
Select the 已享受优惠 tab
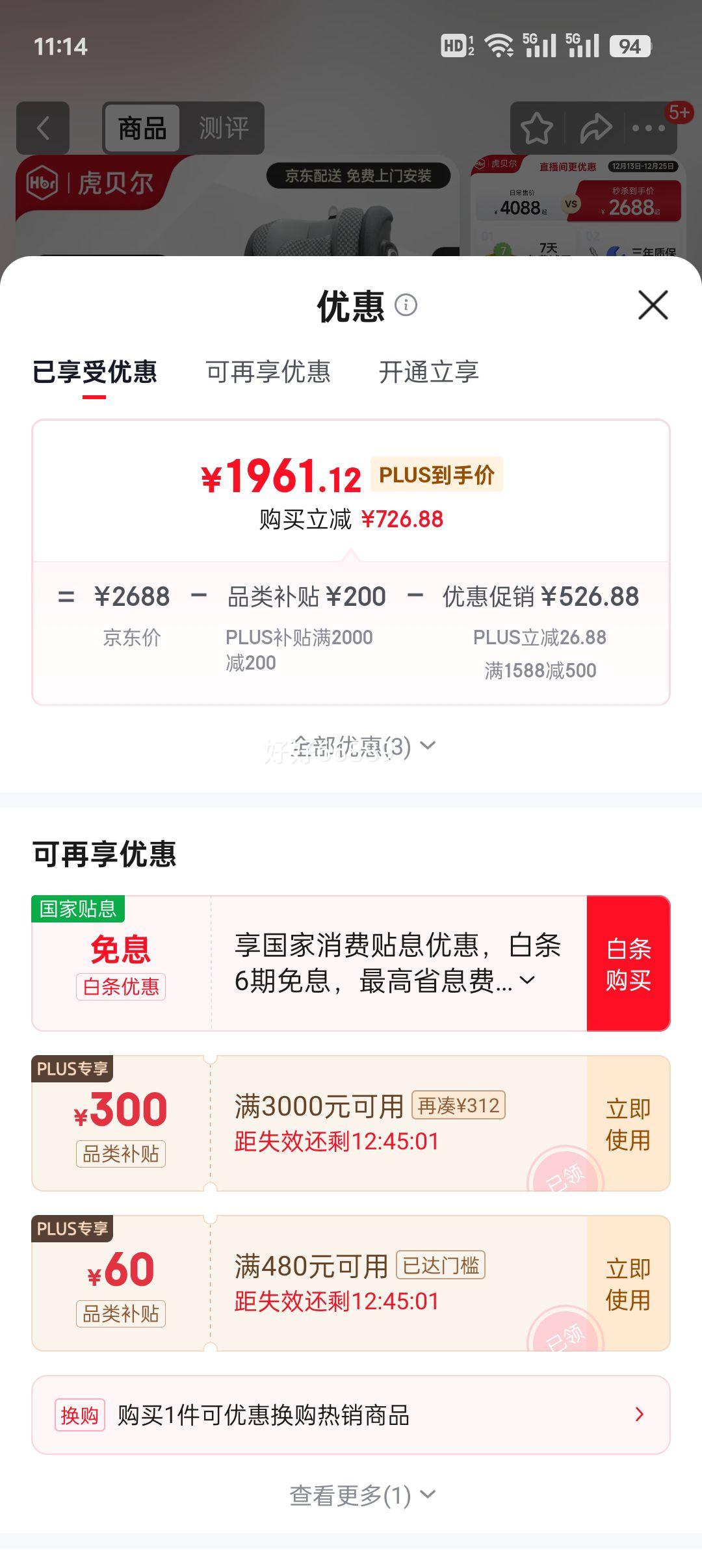[x=95, y=372]
